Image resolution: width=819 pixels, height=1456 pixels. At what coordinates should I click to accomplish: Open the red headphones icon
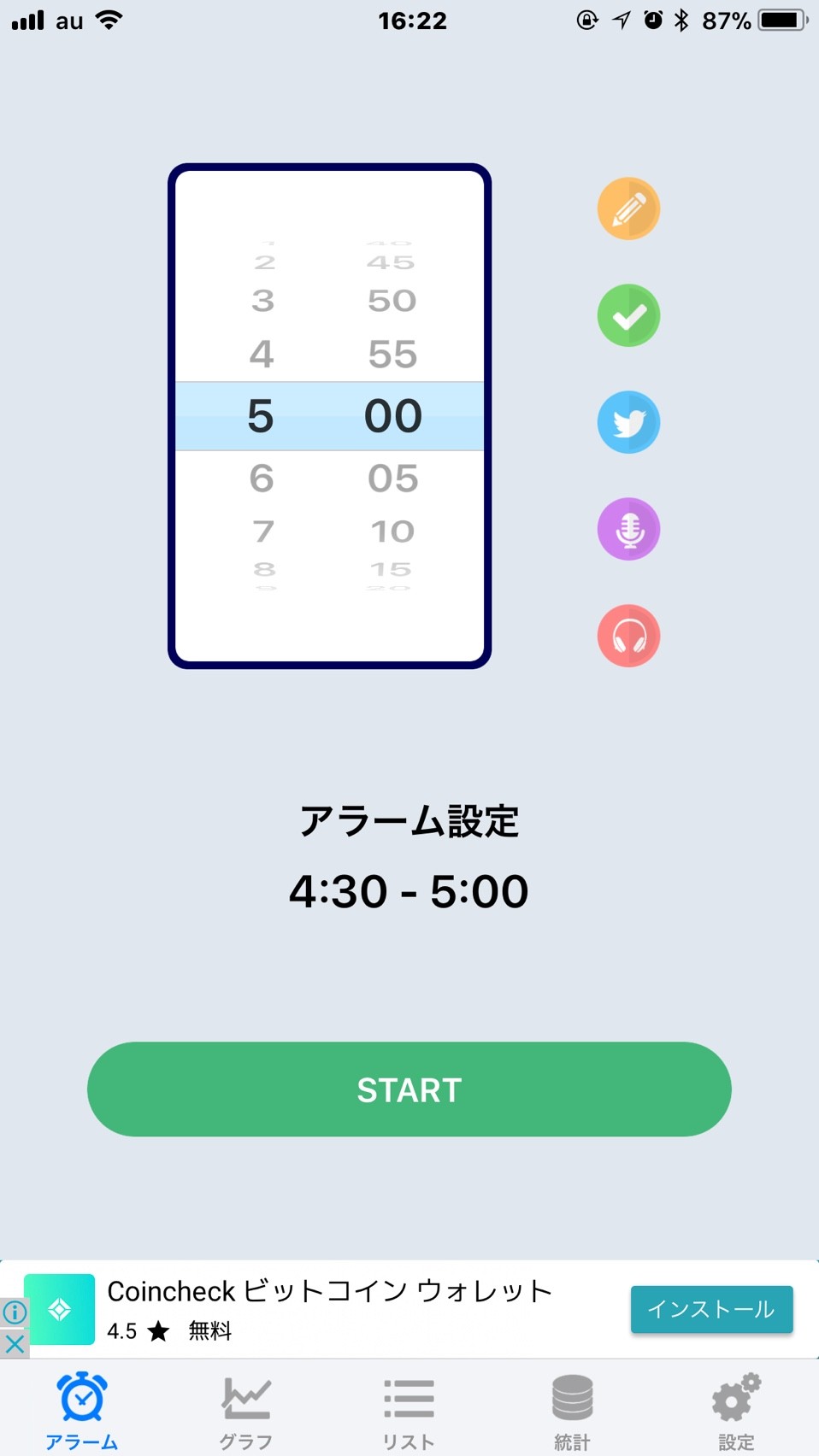628,636
